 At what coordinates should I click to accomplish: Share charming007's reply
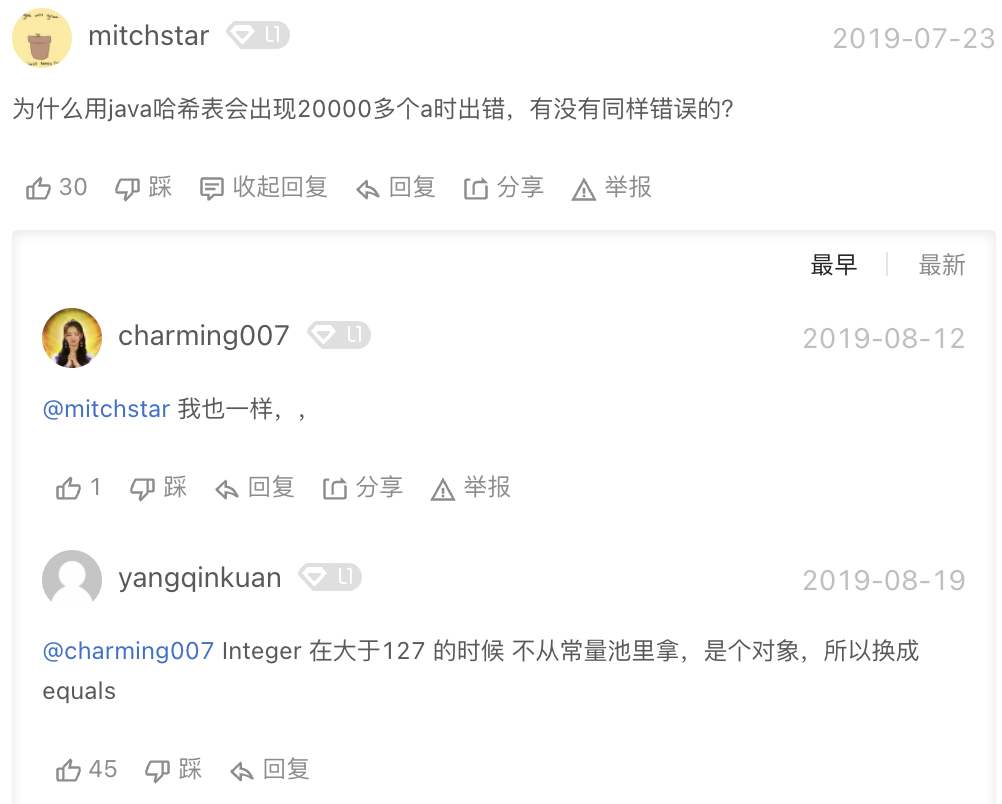[x=362, y=488]
